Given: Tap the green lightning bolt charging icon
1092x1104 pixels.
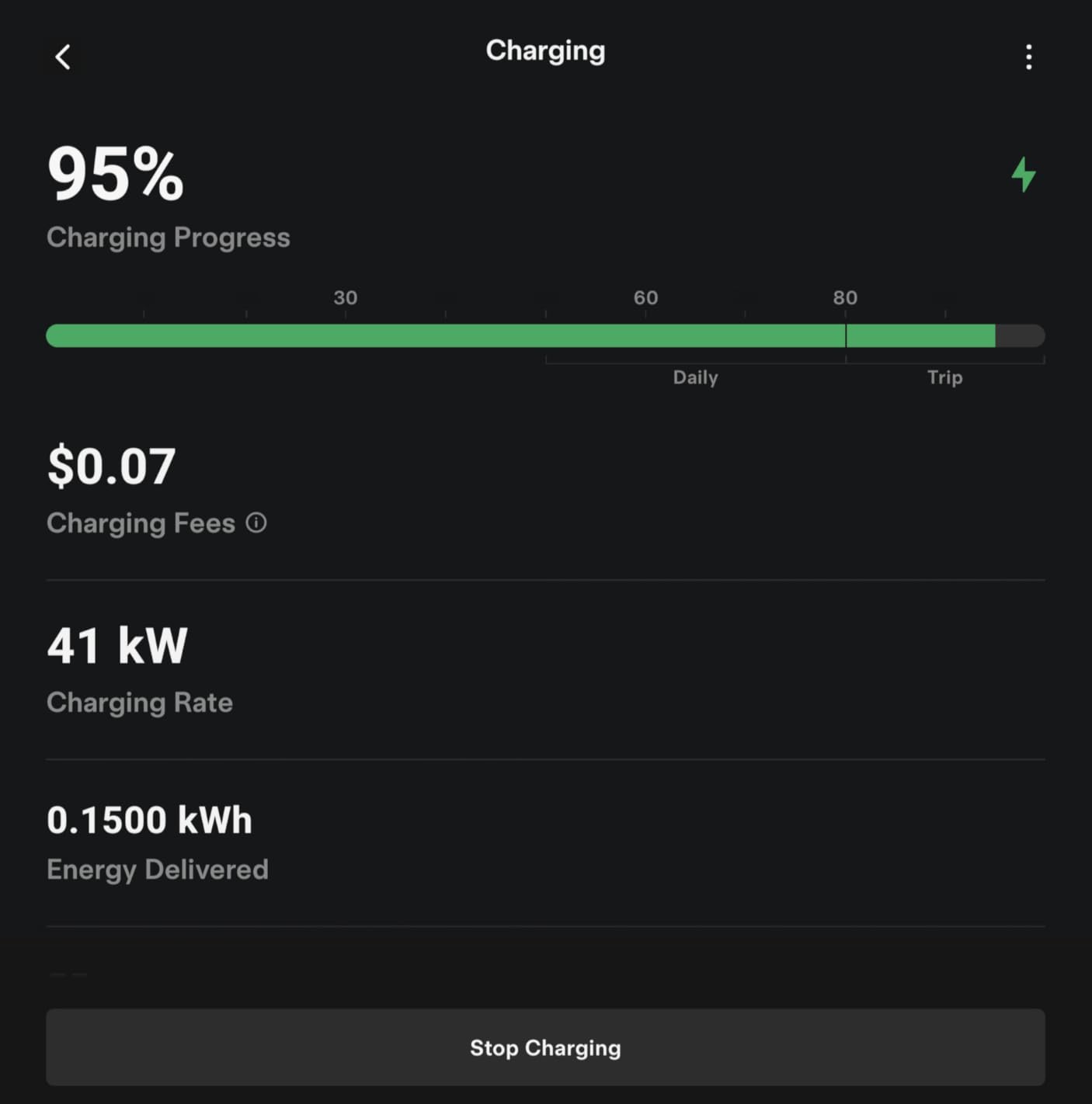Looking at the screenshot, I should click(x=1024, y=173).
